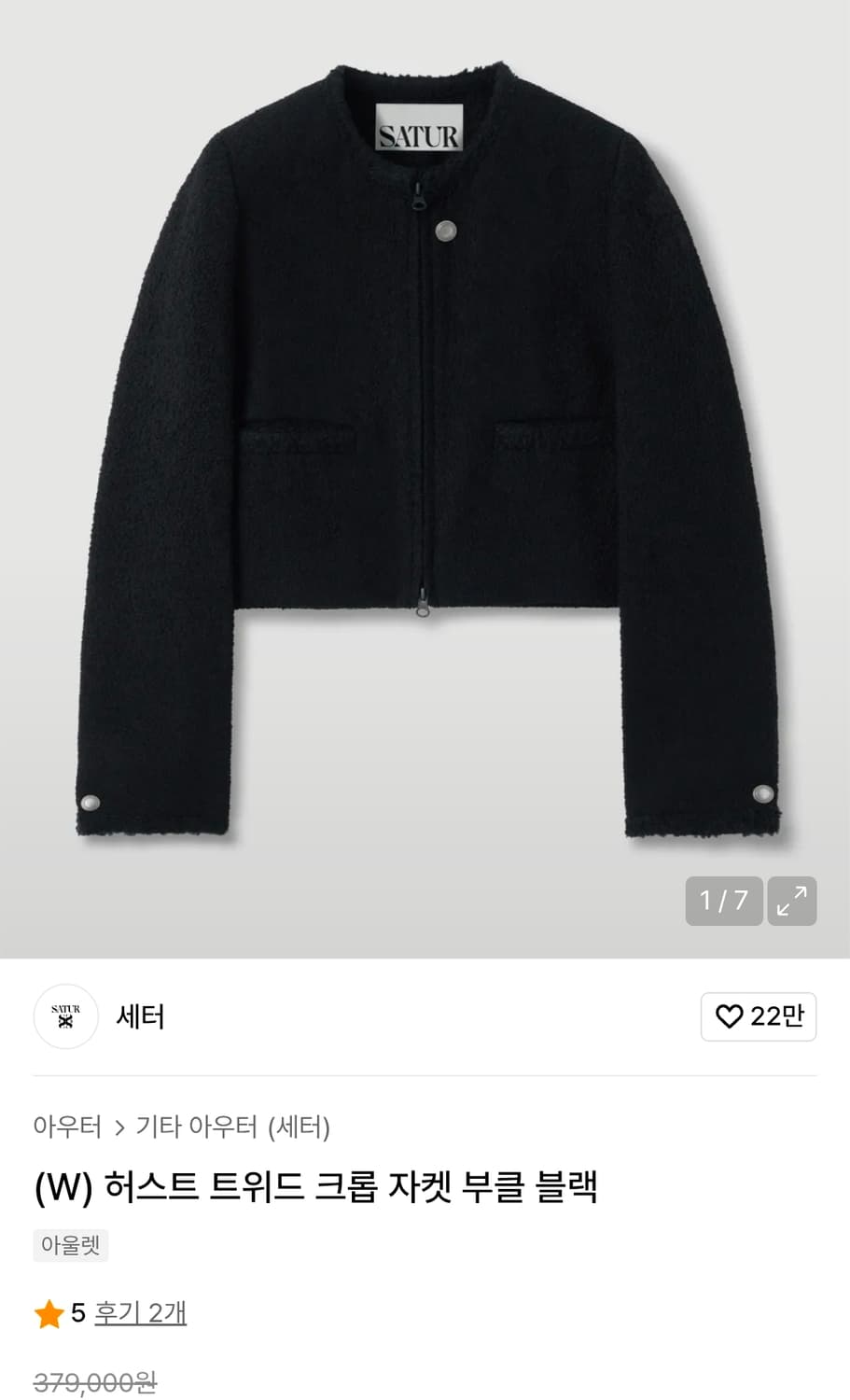Navigate to 아우터 breadcrumb
Viewport: 850px width, 1400px height.
coord(67,1127)
